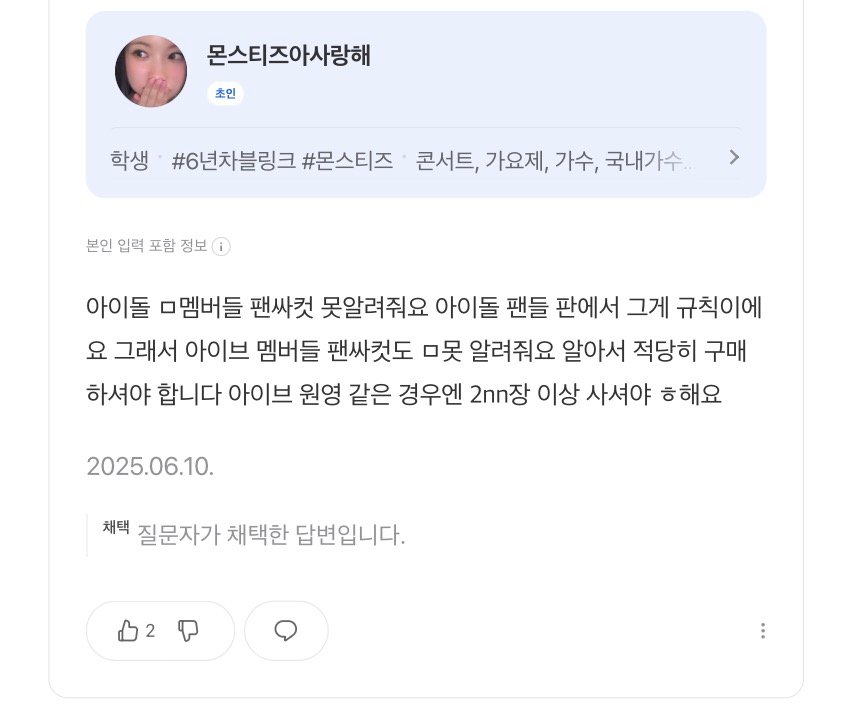Like this answer with the thumbs up
Screen dimensions: 867x710
click(129, 630)
